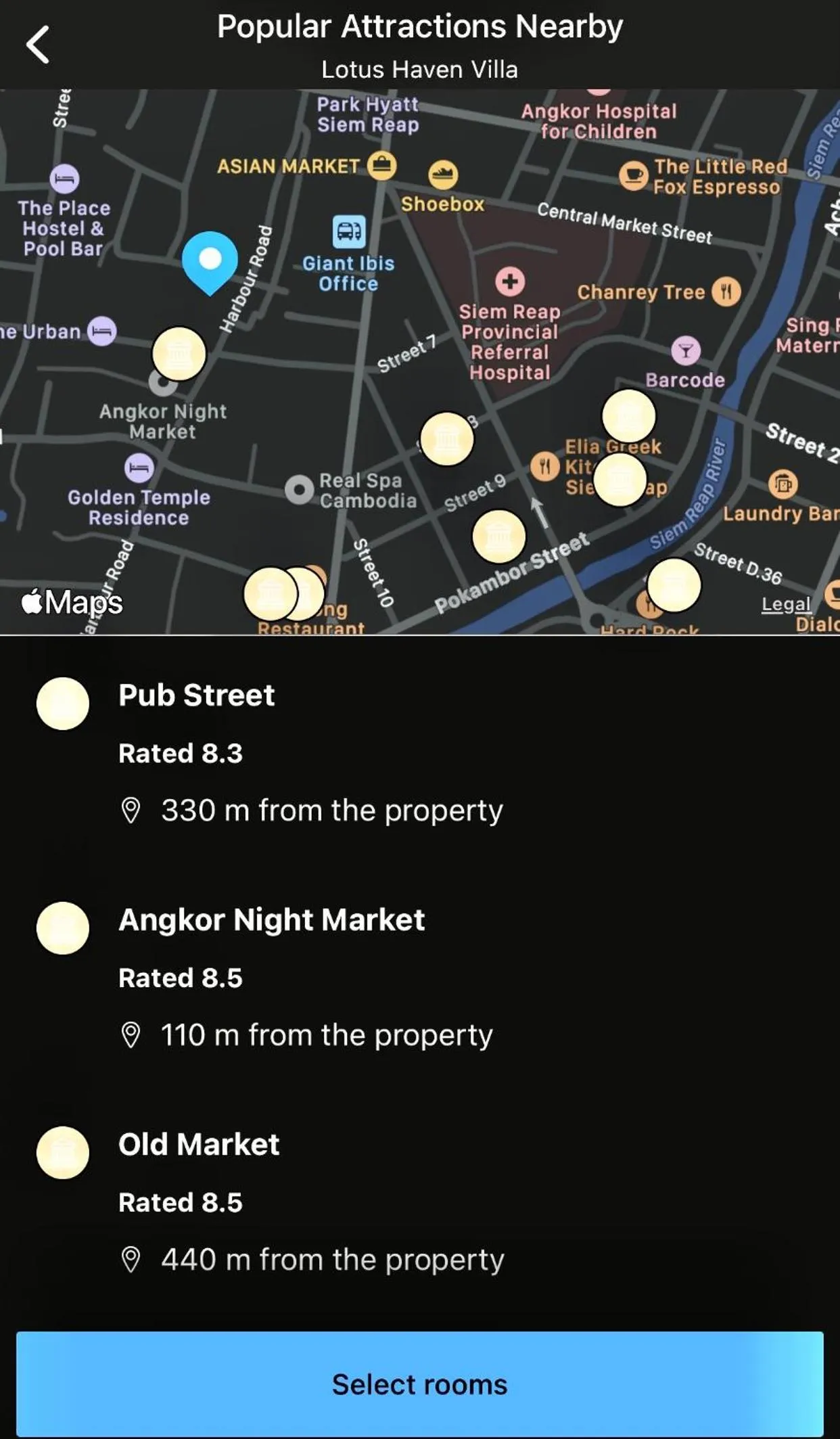Open the attraction marker near Pokambor Street
This screenshot has height=1439, width=840.
click(499, 534)
